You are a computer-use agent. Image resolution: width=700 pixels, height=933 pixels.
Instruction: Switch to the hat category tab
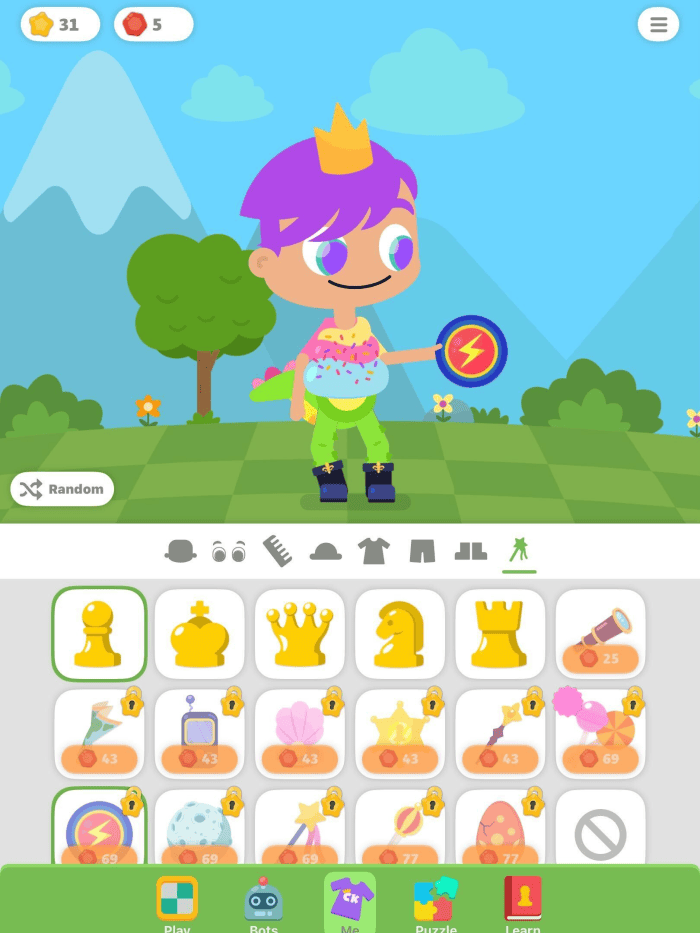(180, 551)
